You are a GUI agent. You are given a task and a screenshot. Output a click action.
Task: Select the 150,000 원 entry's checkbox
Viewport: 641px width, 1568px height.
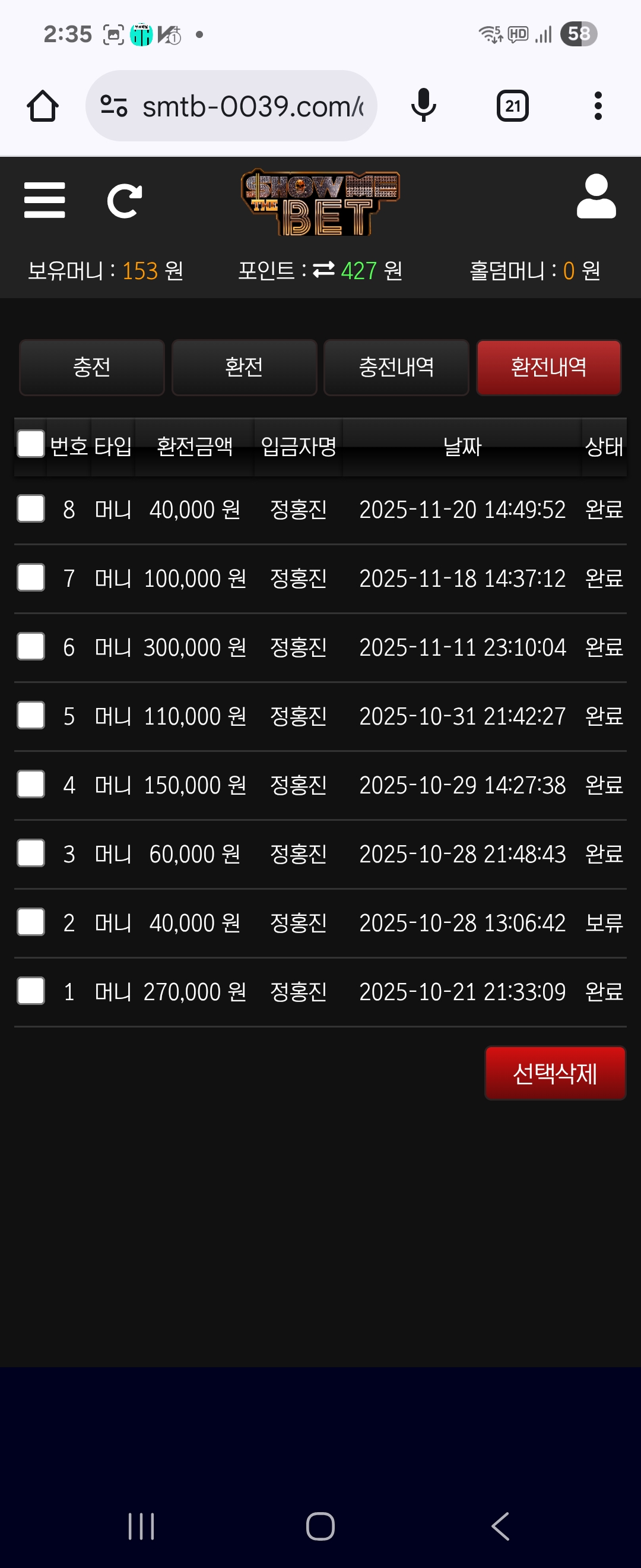tap(30, 784)
